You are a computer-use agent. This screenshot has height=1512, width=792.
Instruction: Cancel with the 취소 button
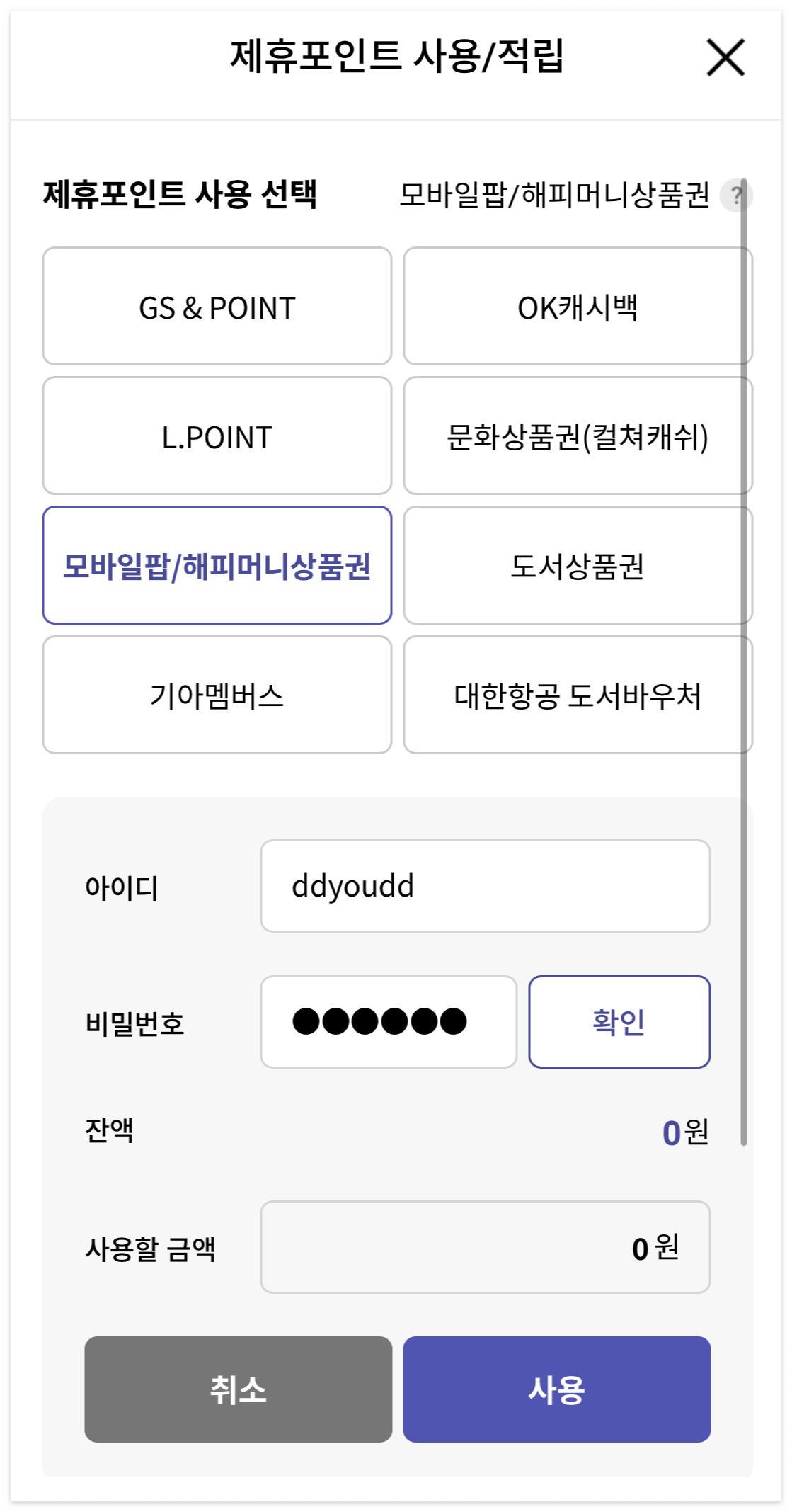pos(239,1389)
